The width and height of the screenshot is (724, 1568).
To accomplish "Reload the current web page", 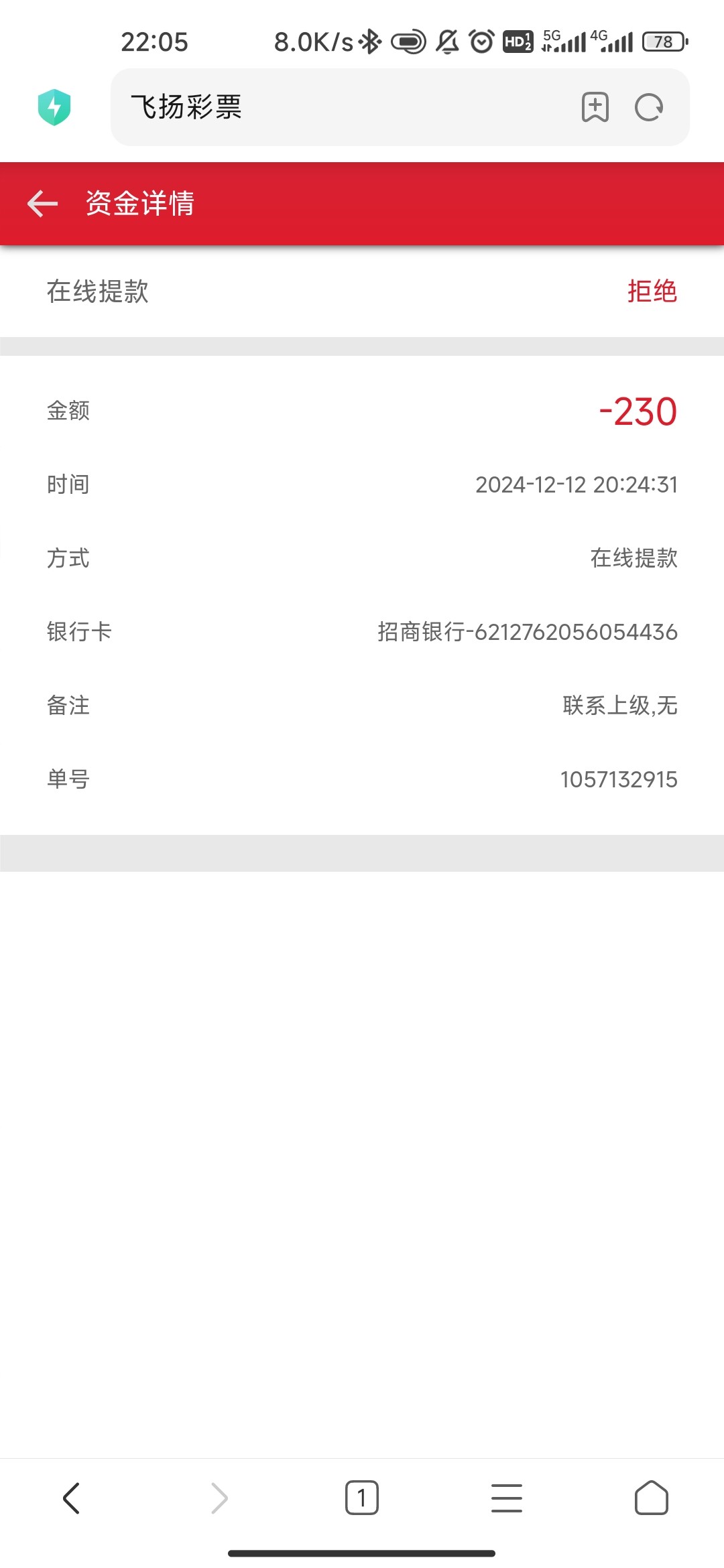I will [649, 107].
